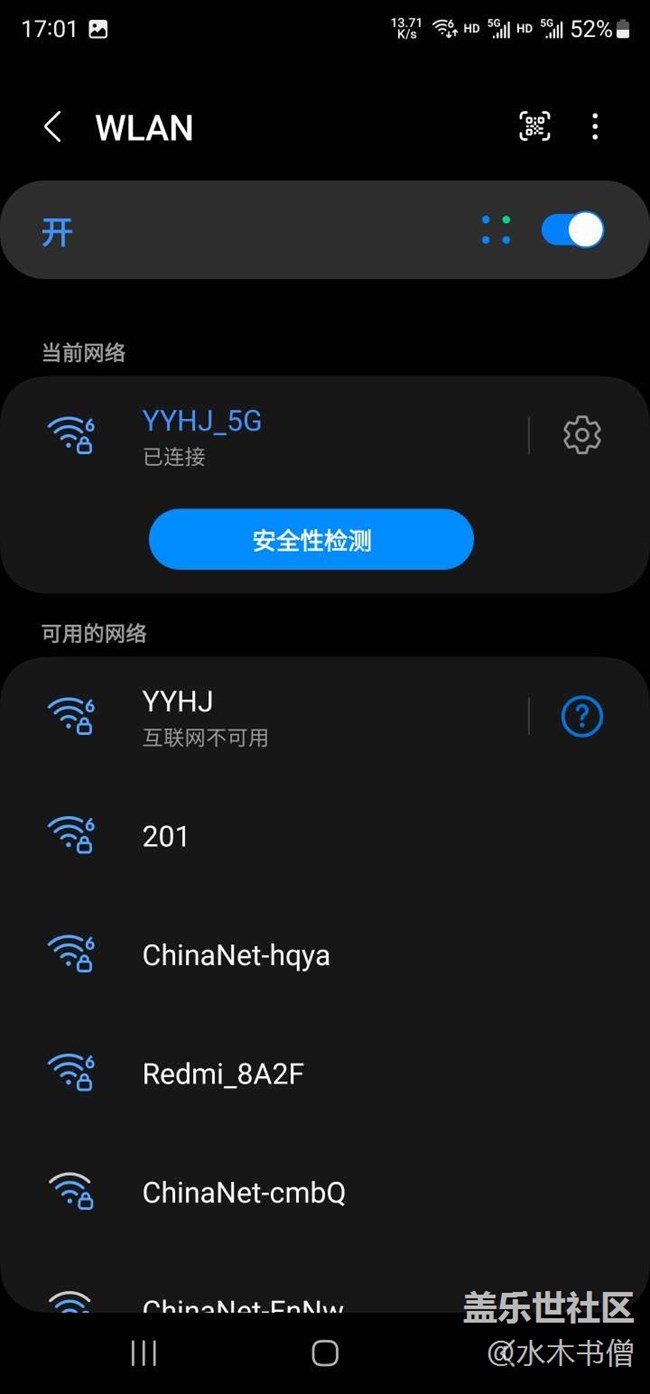Open settings gear for YYHJ_5G
Viewport: 650px width, 1394px height.
[x=582, y=435]
